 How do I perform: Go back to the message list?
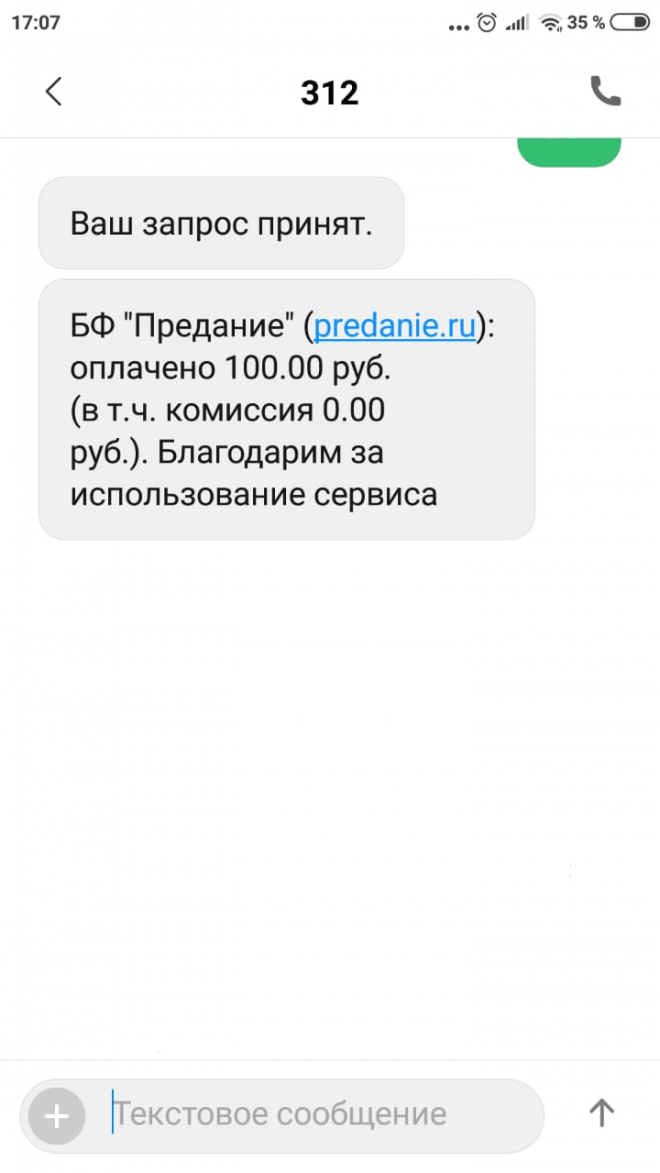click(x=54, y=92)
